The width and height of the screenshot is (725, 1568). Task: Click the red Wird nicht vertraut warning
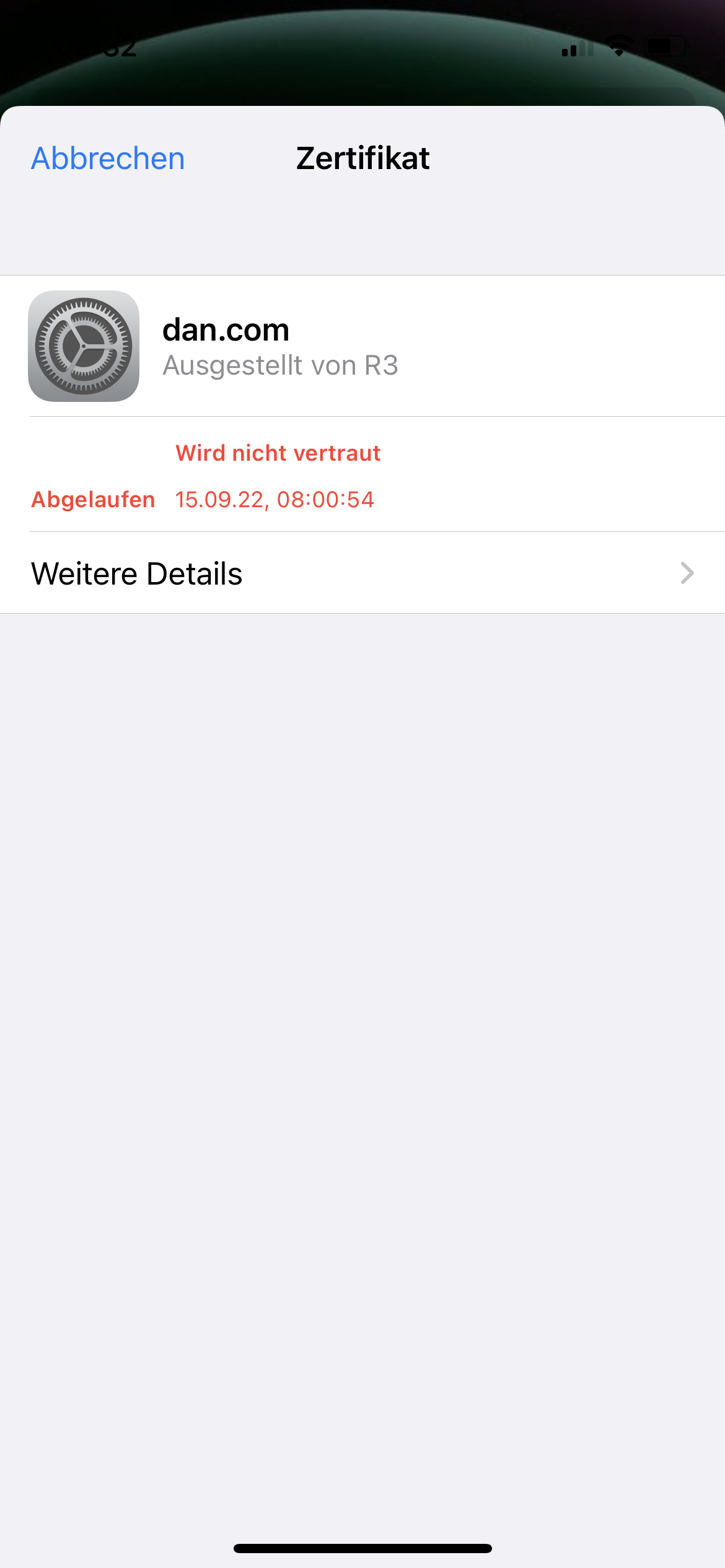278,453
